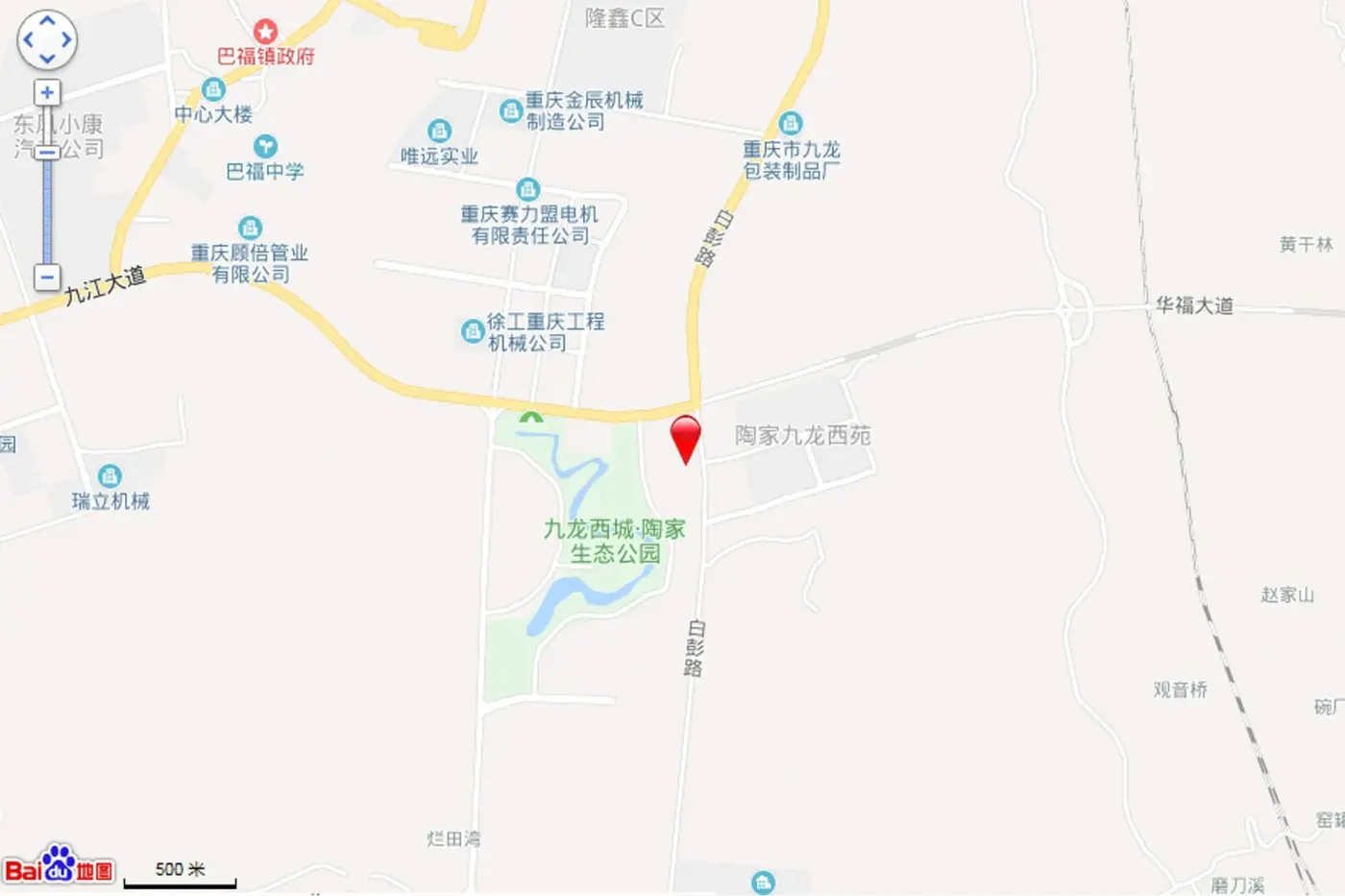The height and width of the screenshot is (896, 1345).
Task: Open the 重庆顾倍管业有限公司 place marker
Action: click(250, 229)
